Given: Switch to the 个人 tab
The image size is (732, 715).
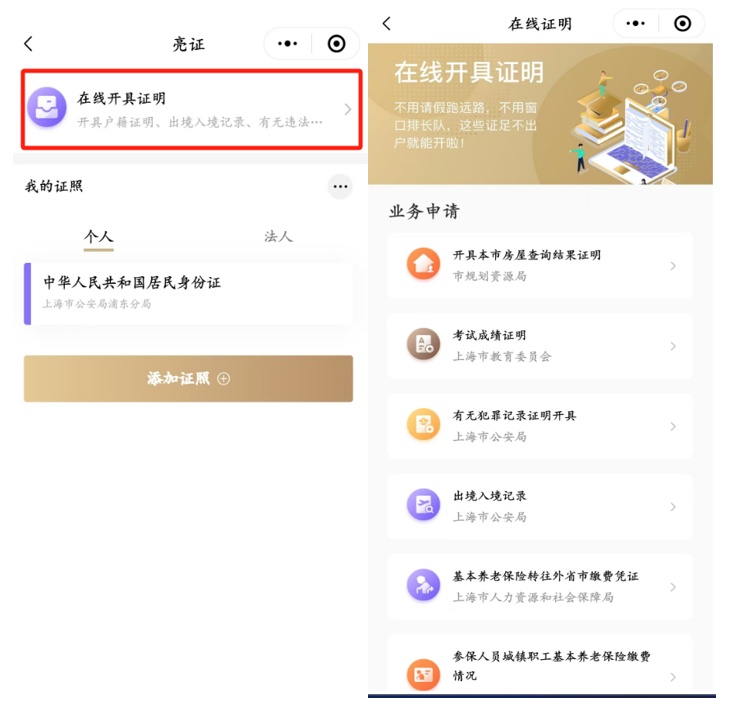Looking at the screenshot, I should (98, 237).
